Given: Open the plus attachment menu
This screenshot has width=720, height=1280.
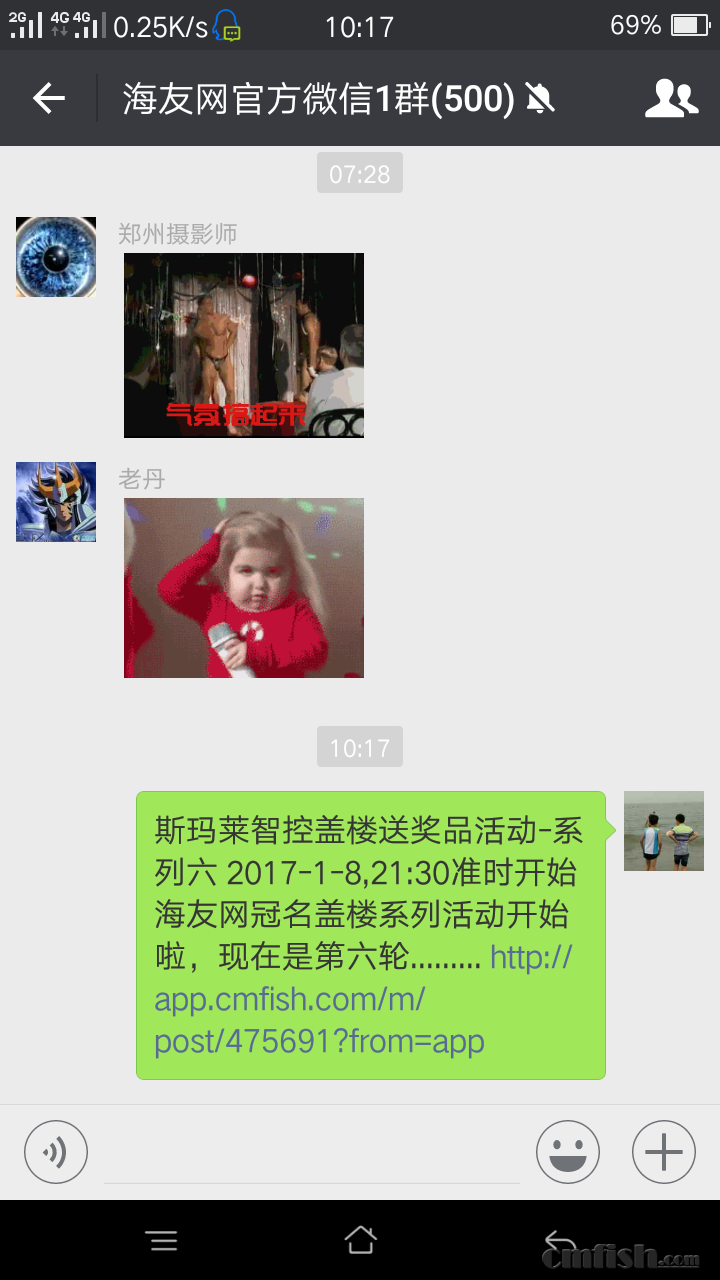Looking at the screenshot, I should click(663, 1152).
